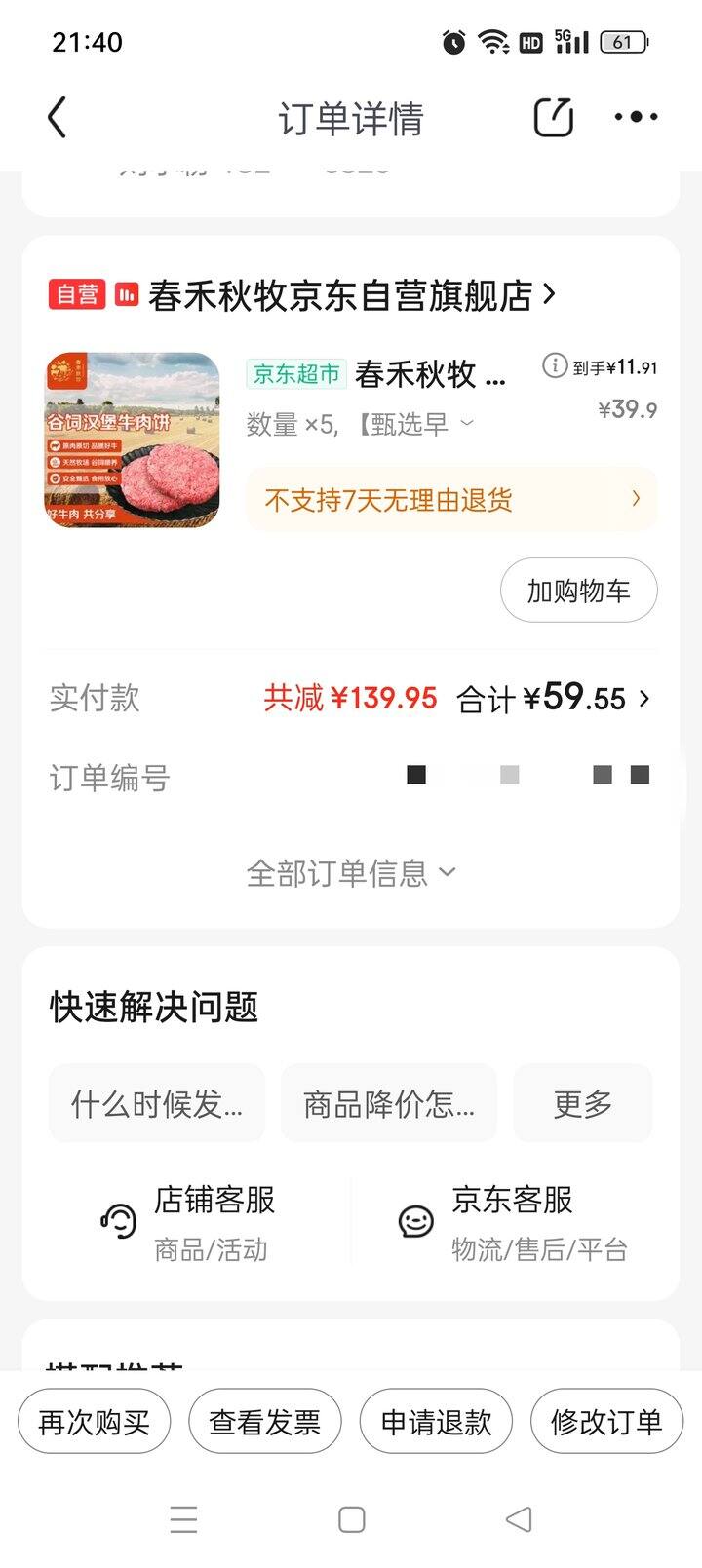Screen dimensions: 702x1568
Task: View the 到手 price info icon
Action: 554,365
